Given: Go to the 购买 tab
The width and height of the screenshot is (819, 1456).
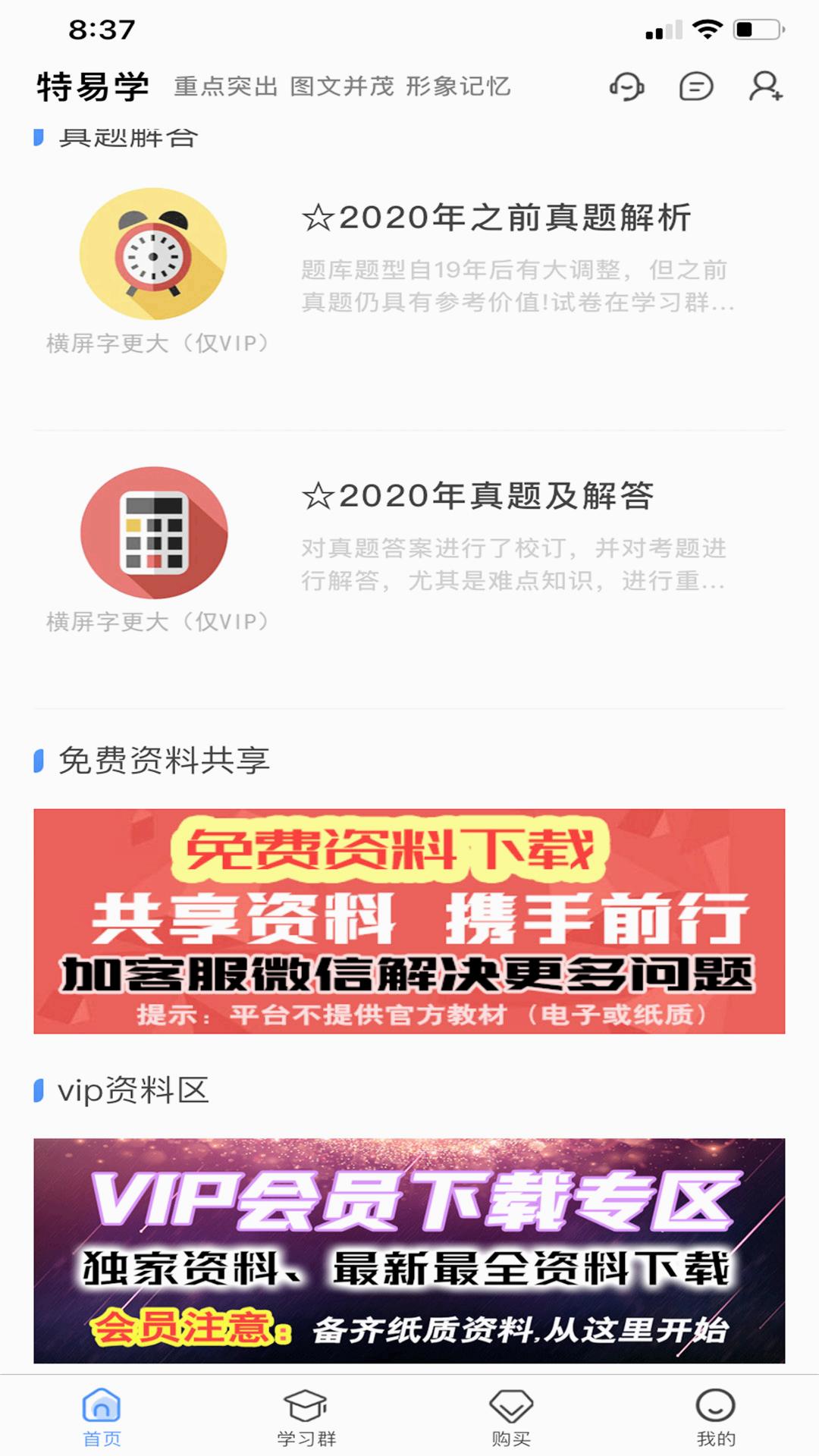Looking at the screenshot, I should (511, 1417).
